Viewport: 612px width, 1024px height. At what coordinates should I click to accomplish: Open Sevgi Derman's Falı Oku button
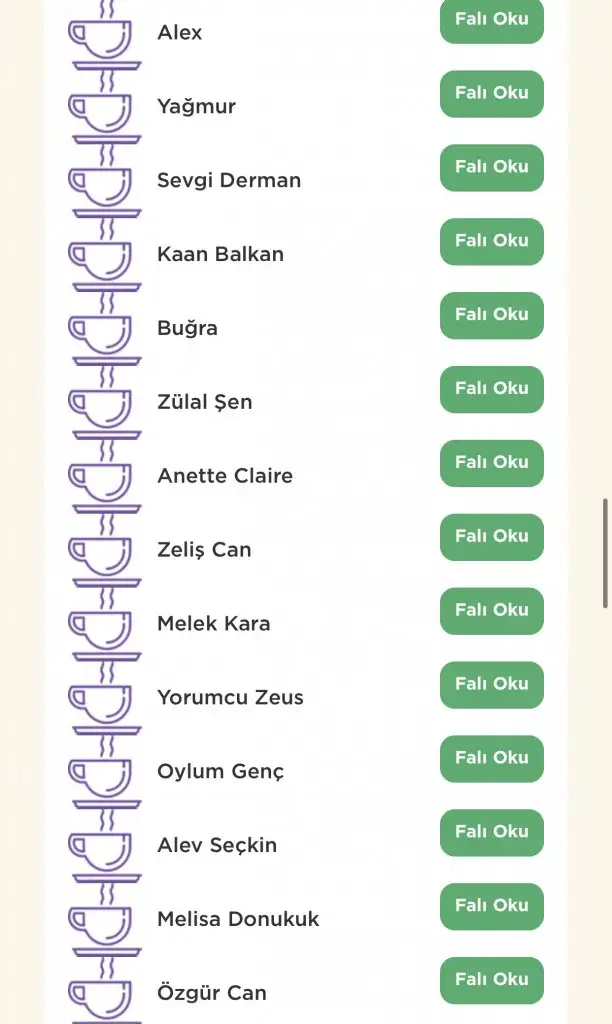(491, 167)
